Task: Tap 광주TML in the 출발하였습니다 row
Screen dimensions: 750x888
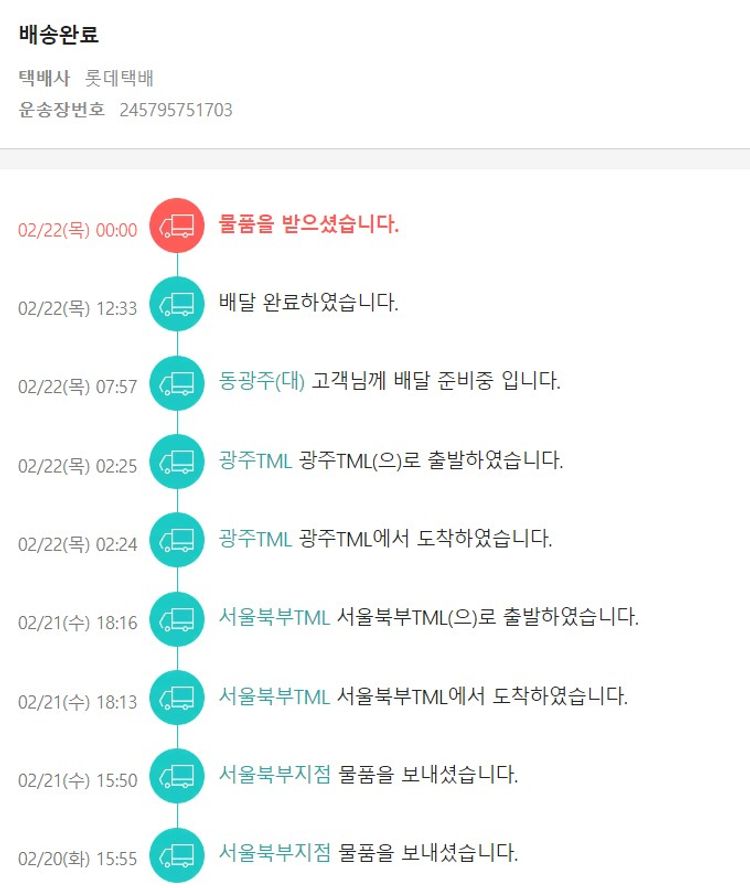Action: [x=255, y=460]
